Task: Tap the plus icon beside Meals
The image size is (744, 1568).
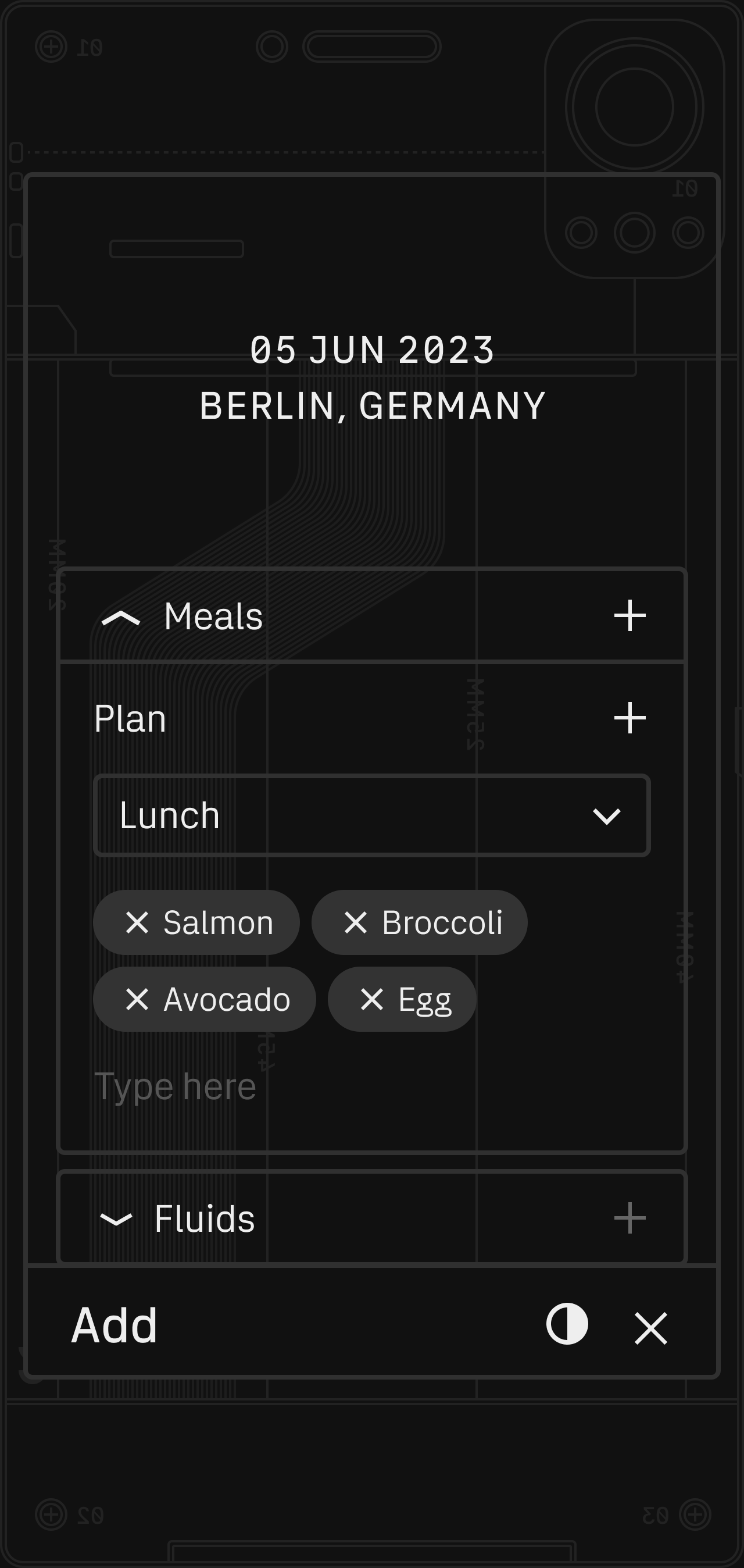Action: click(x=629, y=616)
